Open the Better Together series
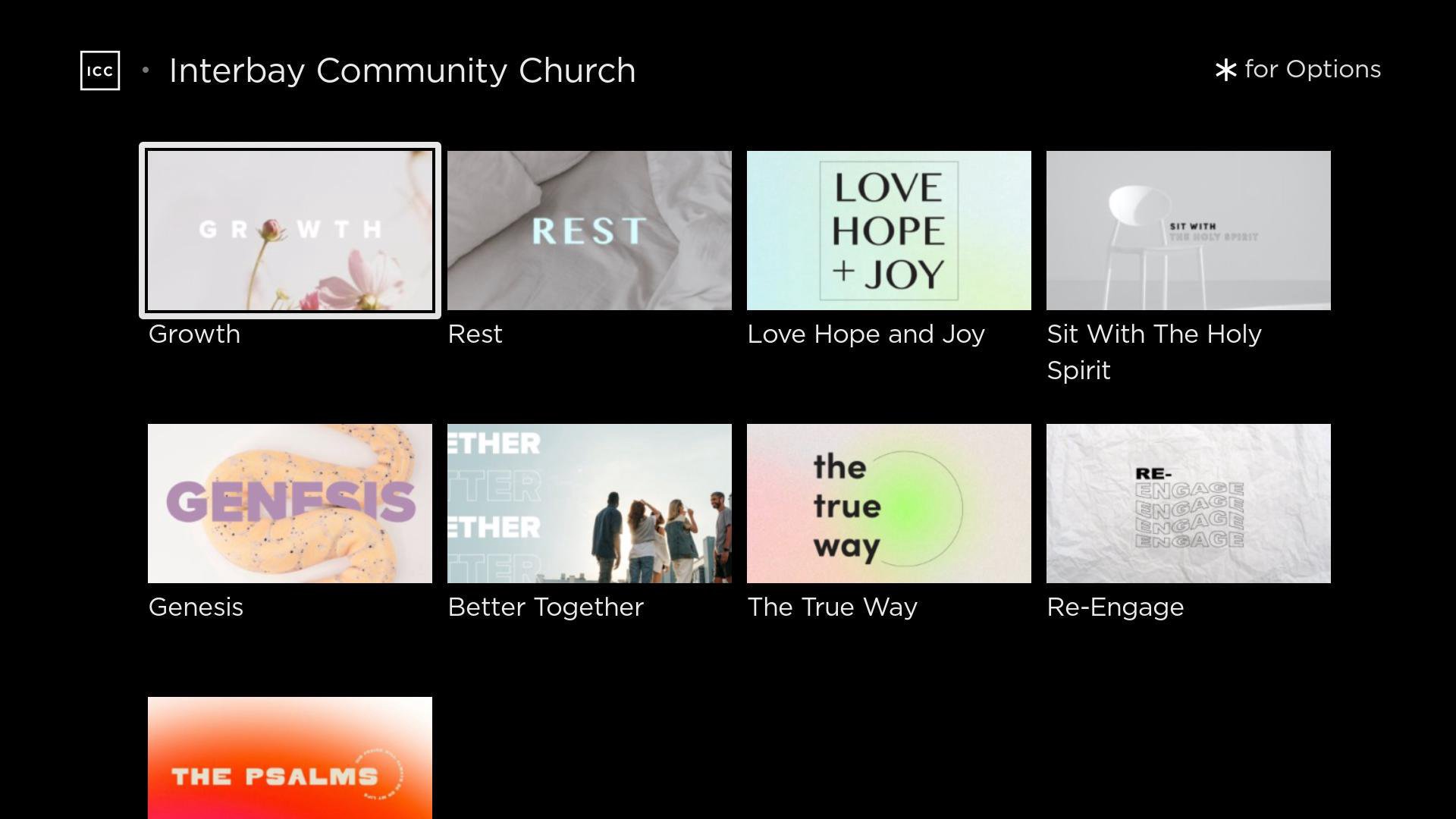This screenshot has height=819, width=1456. click(x=589, y=504)
